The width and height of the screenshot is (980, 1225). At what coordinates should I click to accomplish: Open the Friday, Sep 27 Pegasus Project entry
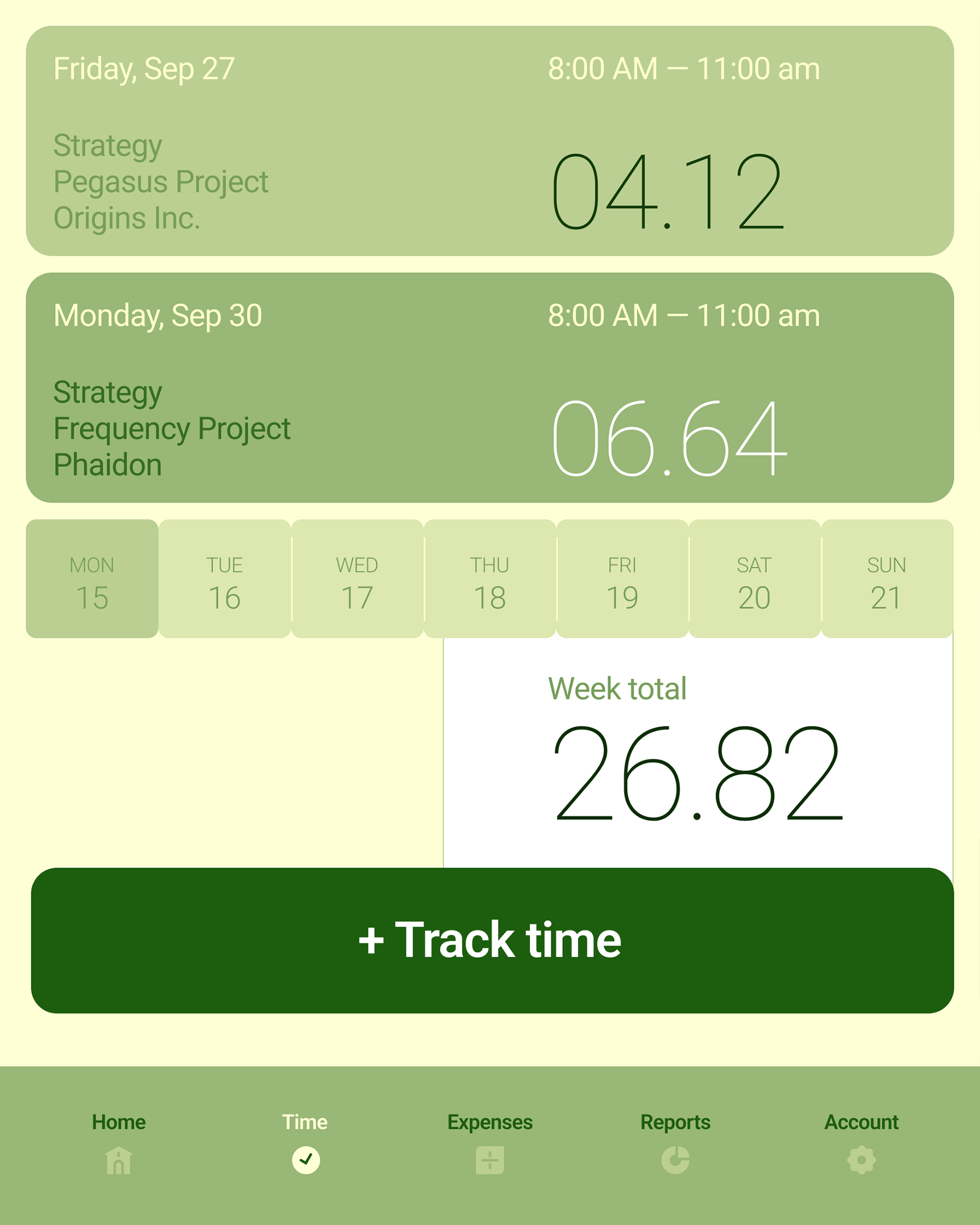489,140
